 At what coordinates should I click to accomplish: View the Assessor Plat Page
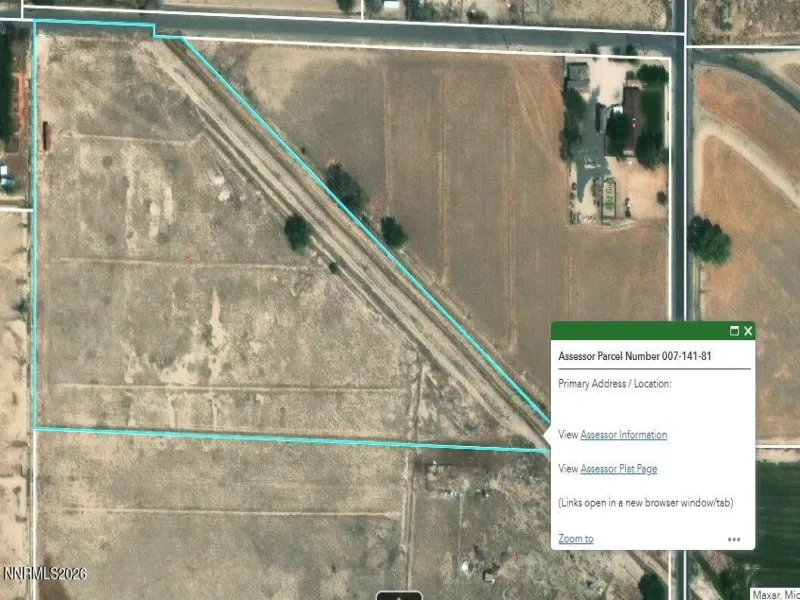click(x=618, y=469)
